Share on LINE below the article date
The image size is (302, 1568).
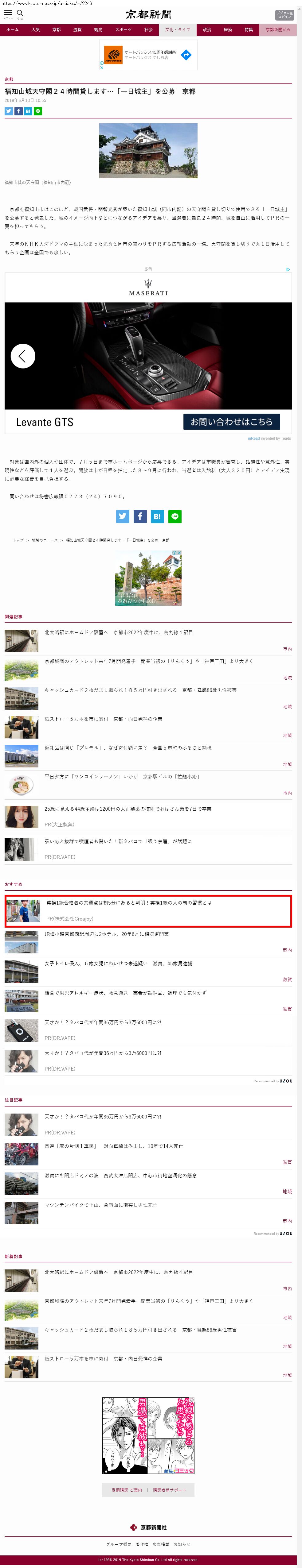[38, 111]
